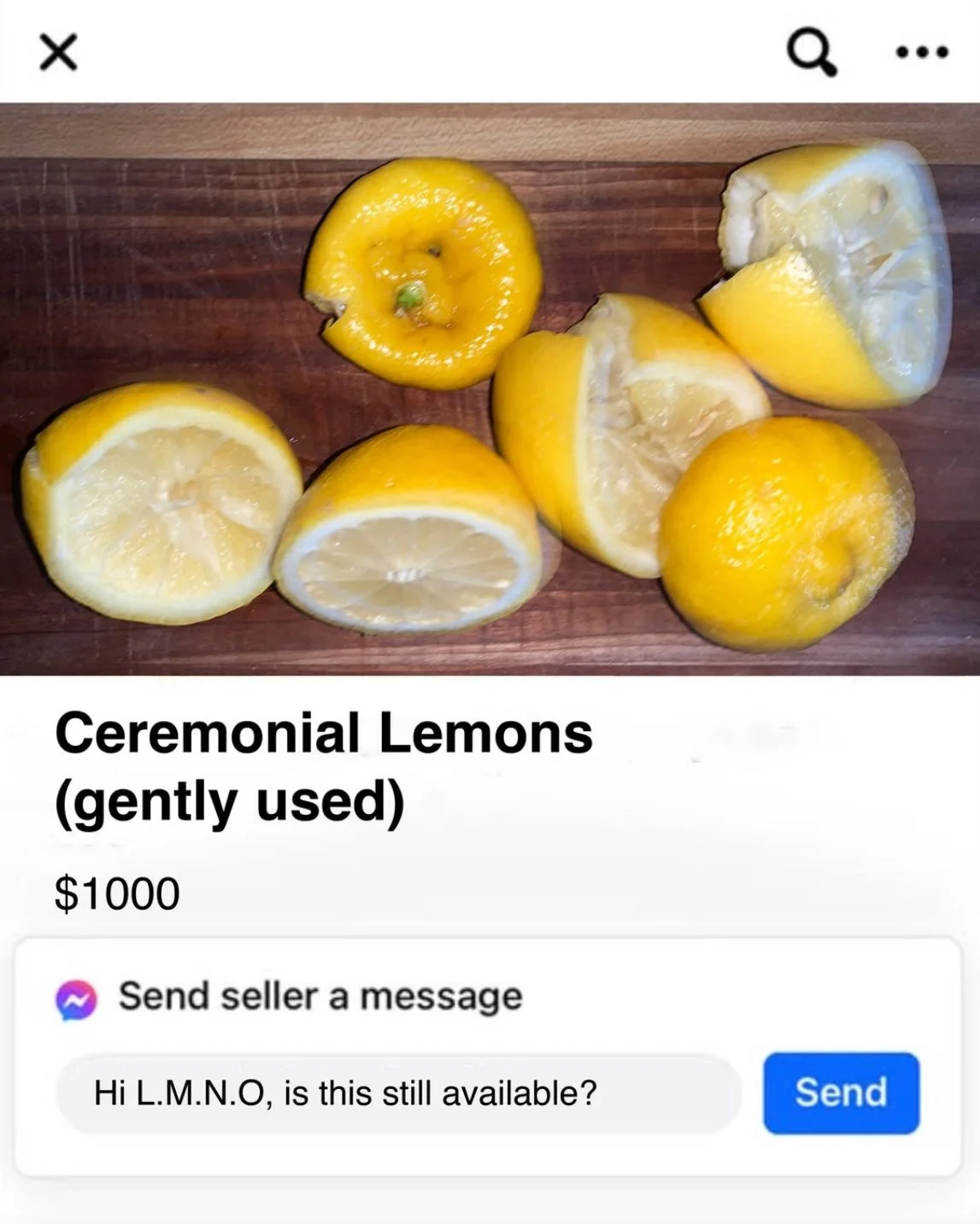This screenshot has width=980, height=1224.
Task: Open the Ceremonial Lemons listing photo
Action: pyautogui.click(x=490, y=389)
